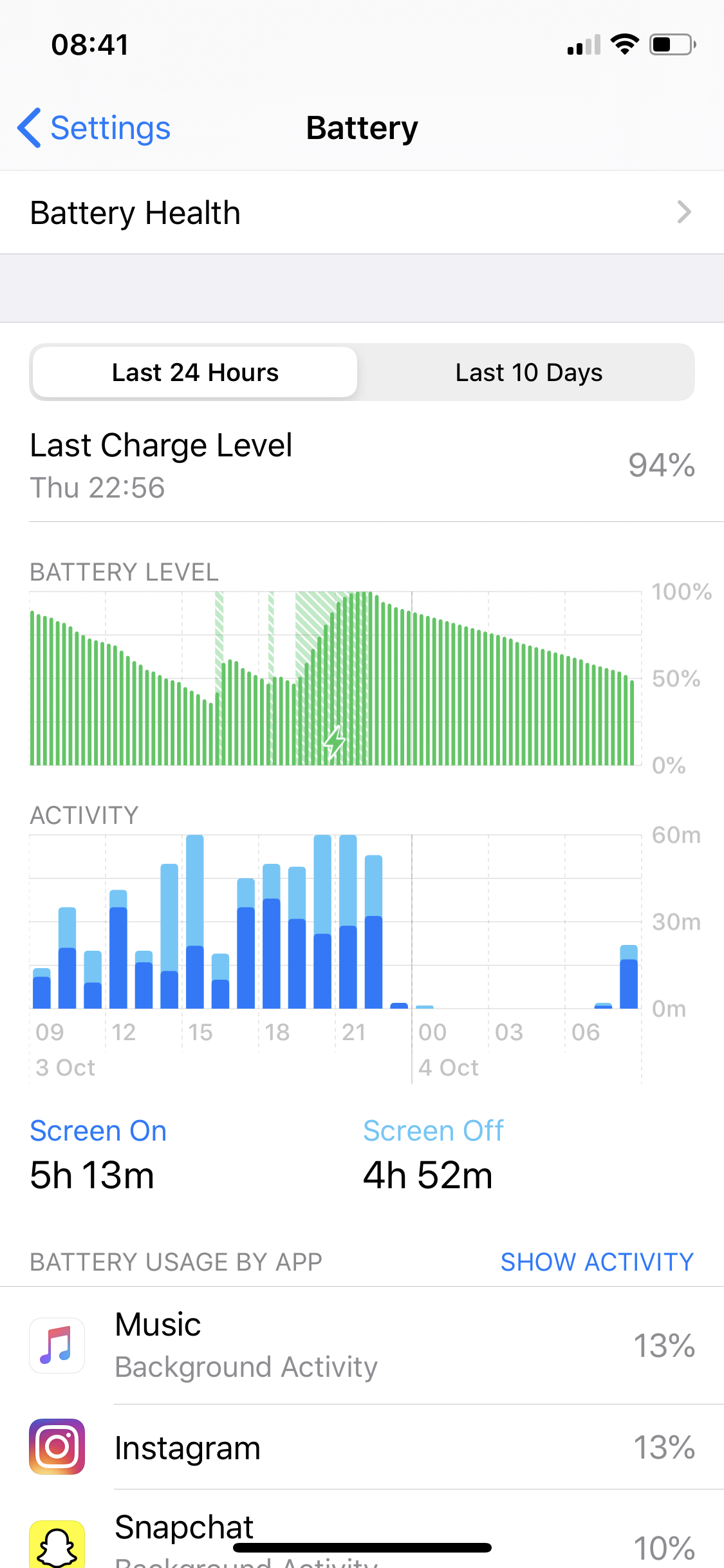This screenshot has width=724, height=1568.
Task: Go back to Settings
Action: [94, 128]
